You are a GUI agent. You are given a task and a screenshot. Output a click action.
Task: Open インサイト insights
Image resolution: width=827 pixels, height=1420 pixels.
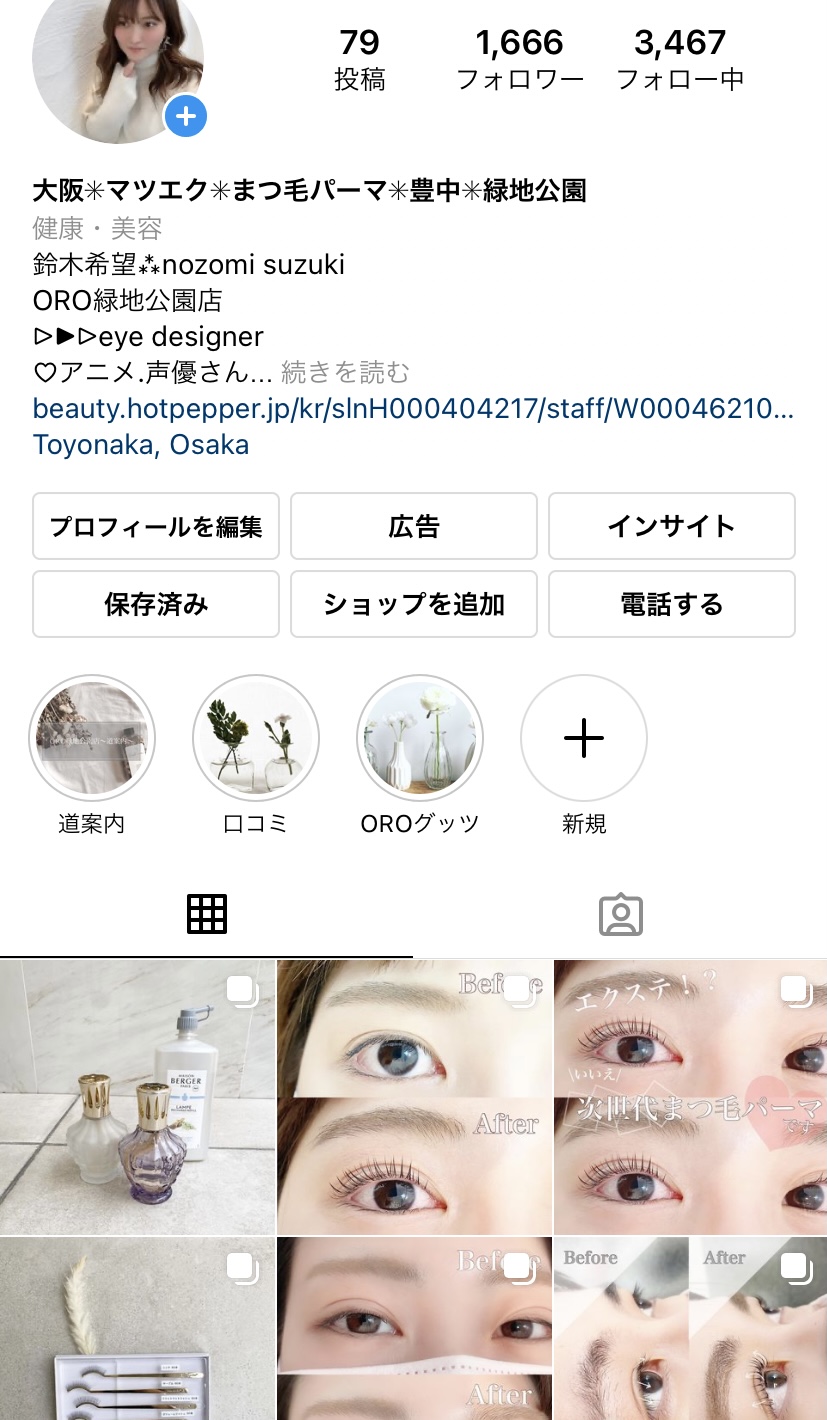[x=672, y=526]
